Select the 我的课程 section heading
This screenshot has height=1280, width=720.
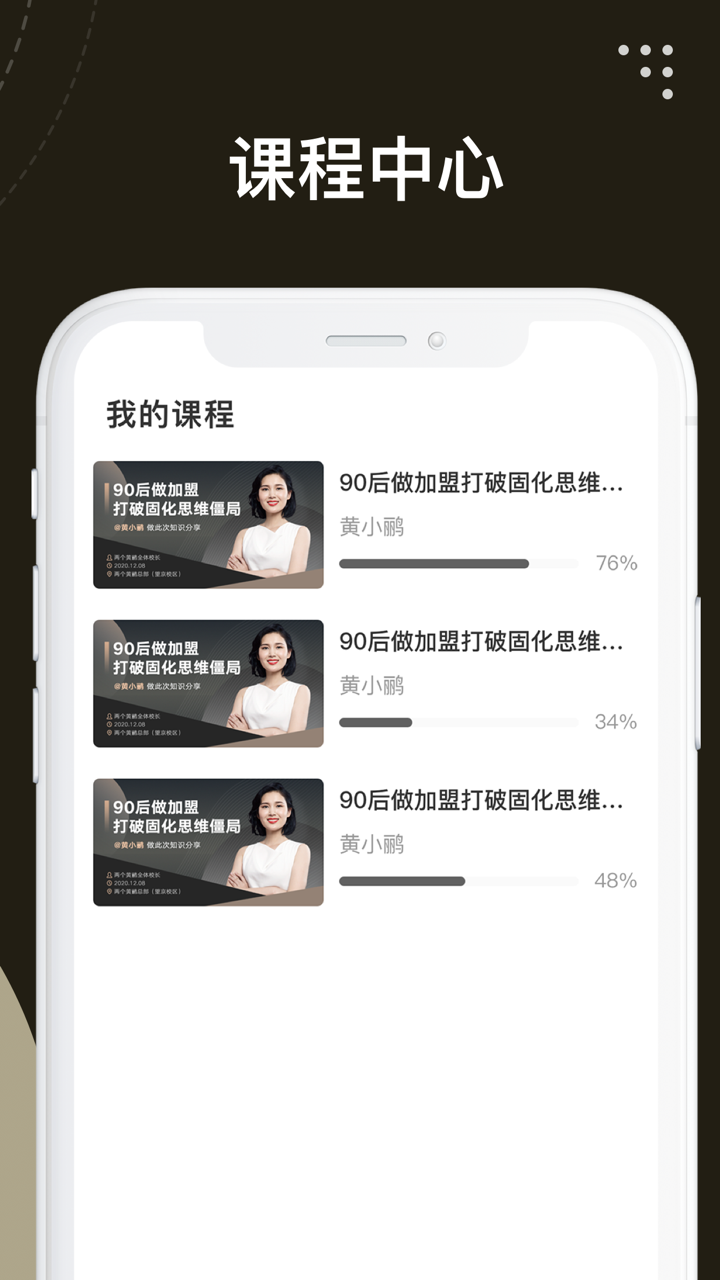(171, 415)
